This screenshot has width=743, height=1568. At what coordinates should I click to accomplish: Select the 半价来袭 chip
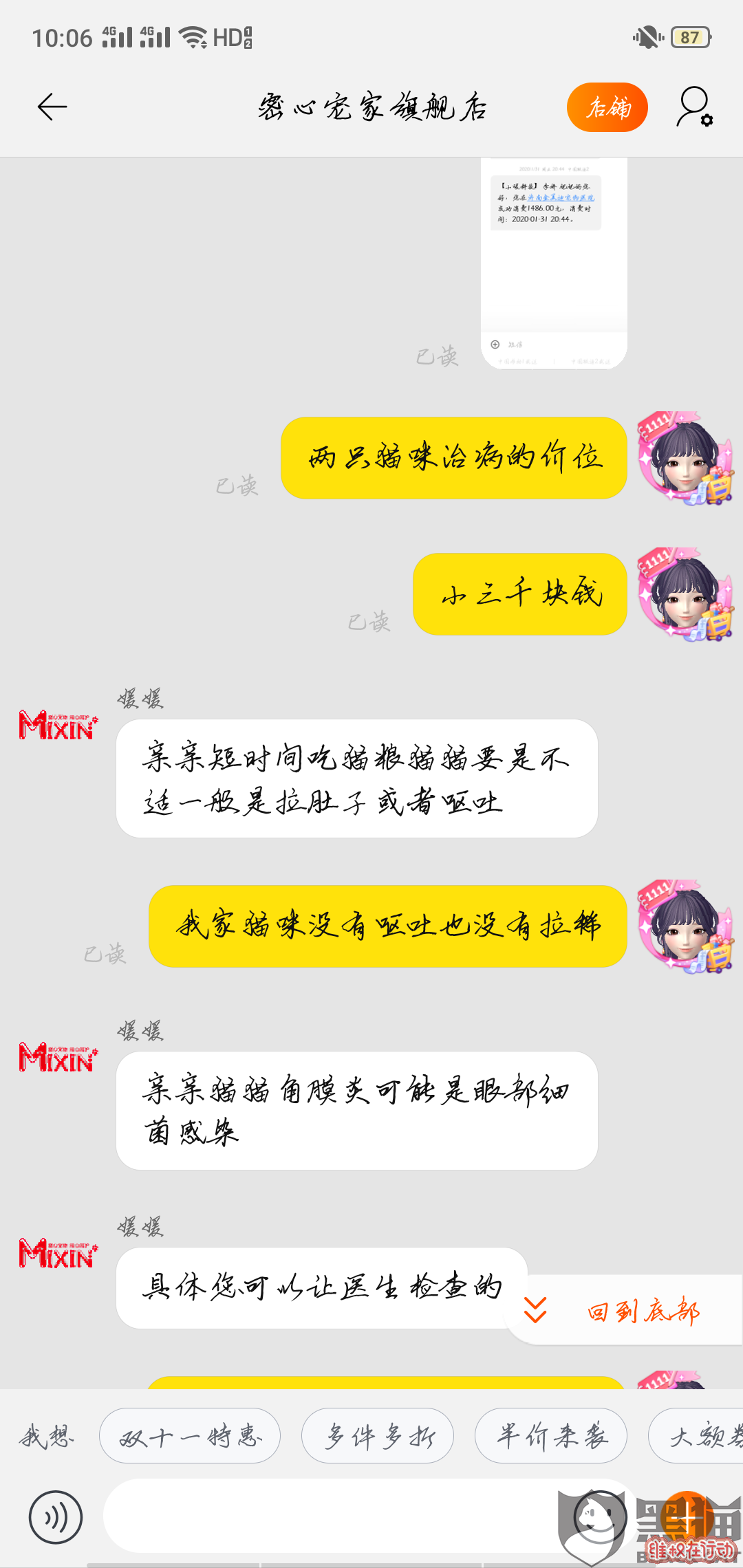pos(551,1436)
